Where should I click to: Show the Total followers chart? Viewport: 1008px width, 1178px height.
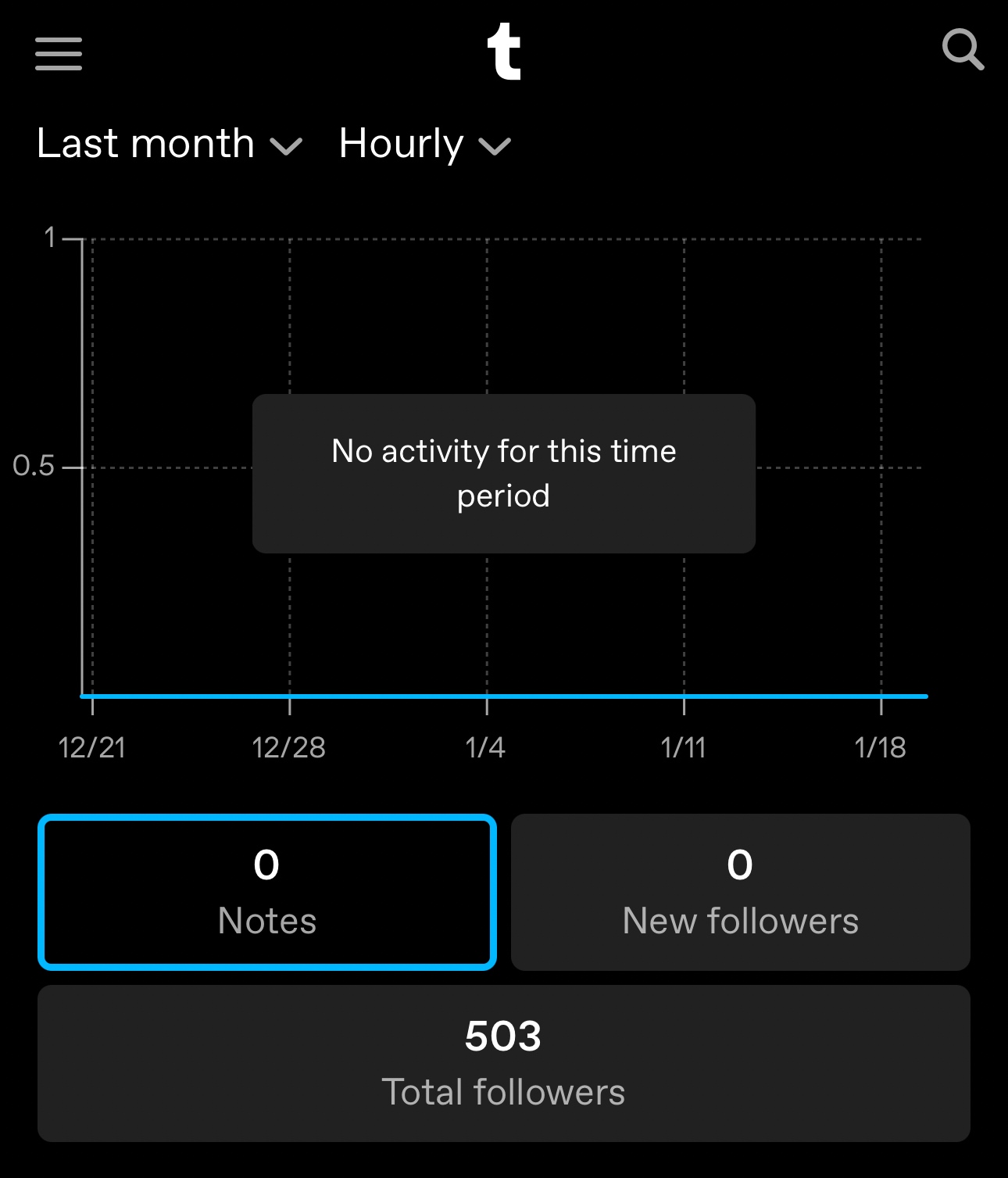(x=504, y=1063)
